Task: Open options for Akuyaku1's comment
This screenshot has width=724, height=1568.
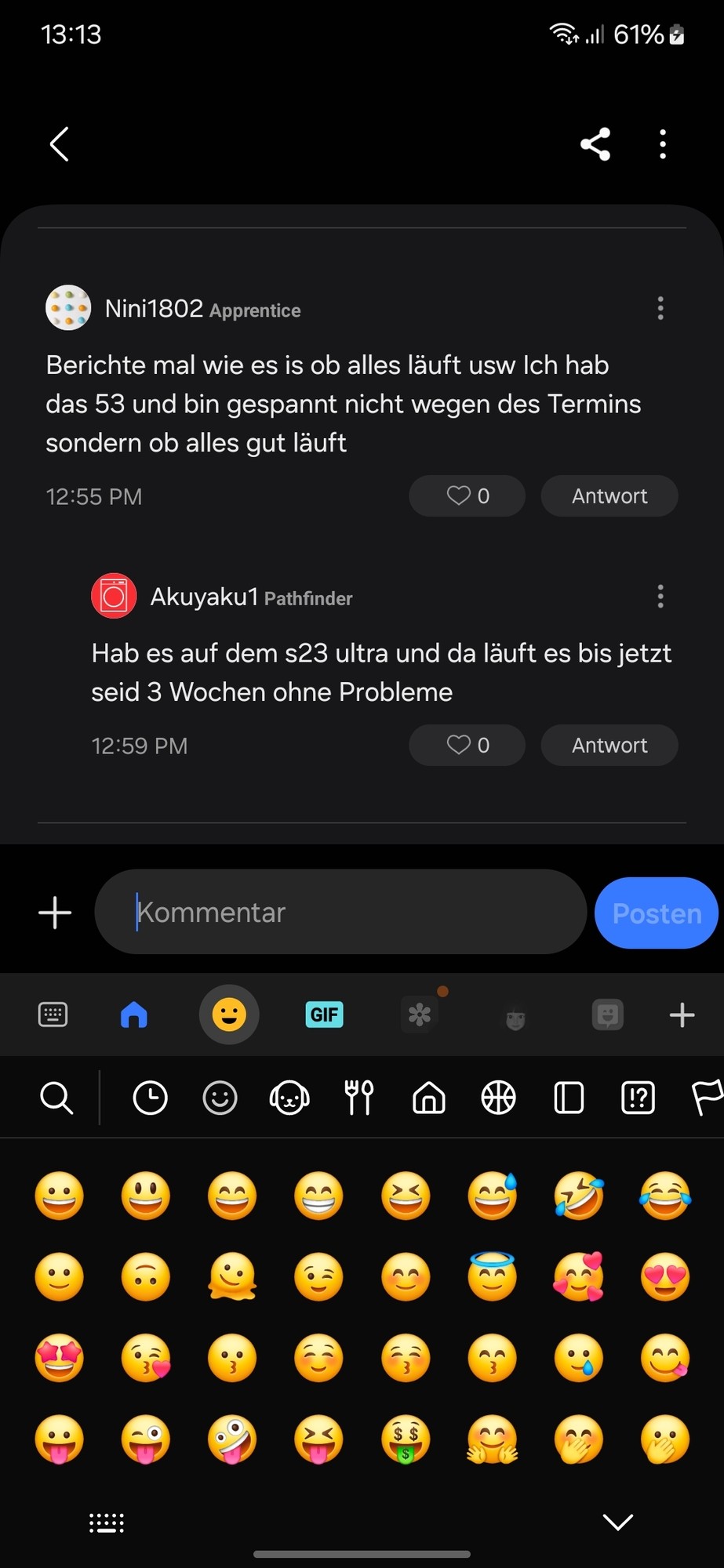Action: 660,597
